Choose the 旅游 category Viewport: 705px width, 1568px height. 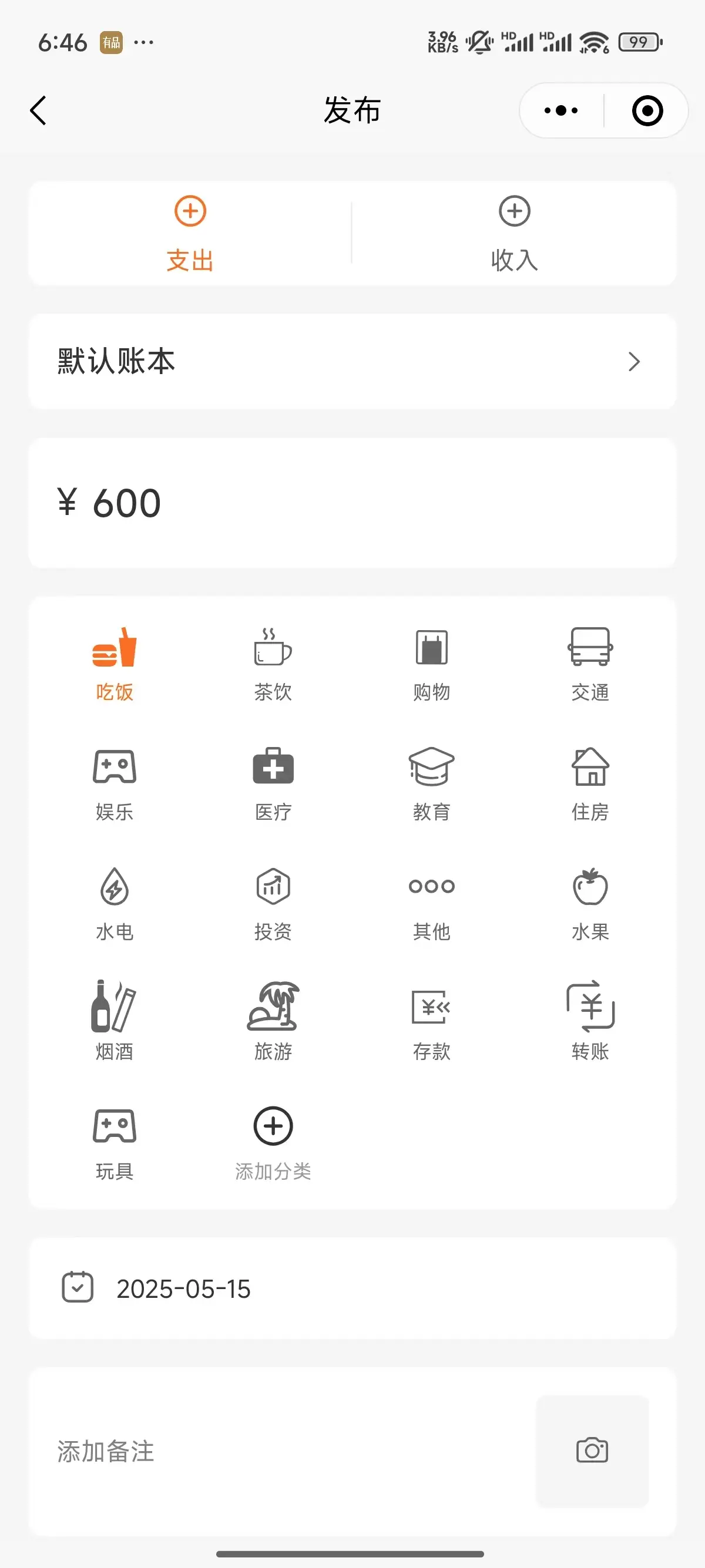click(273, 1024)
